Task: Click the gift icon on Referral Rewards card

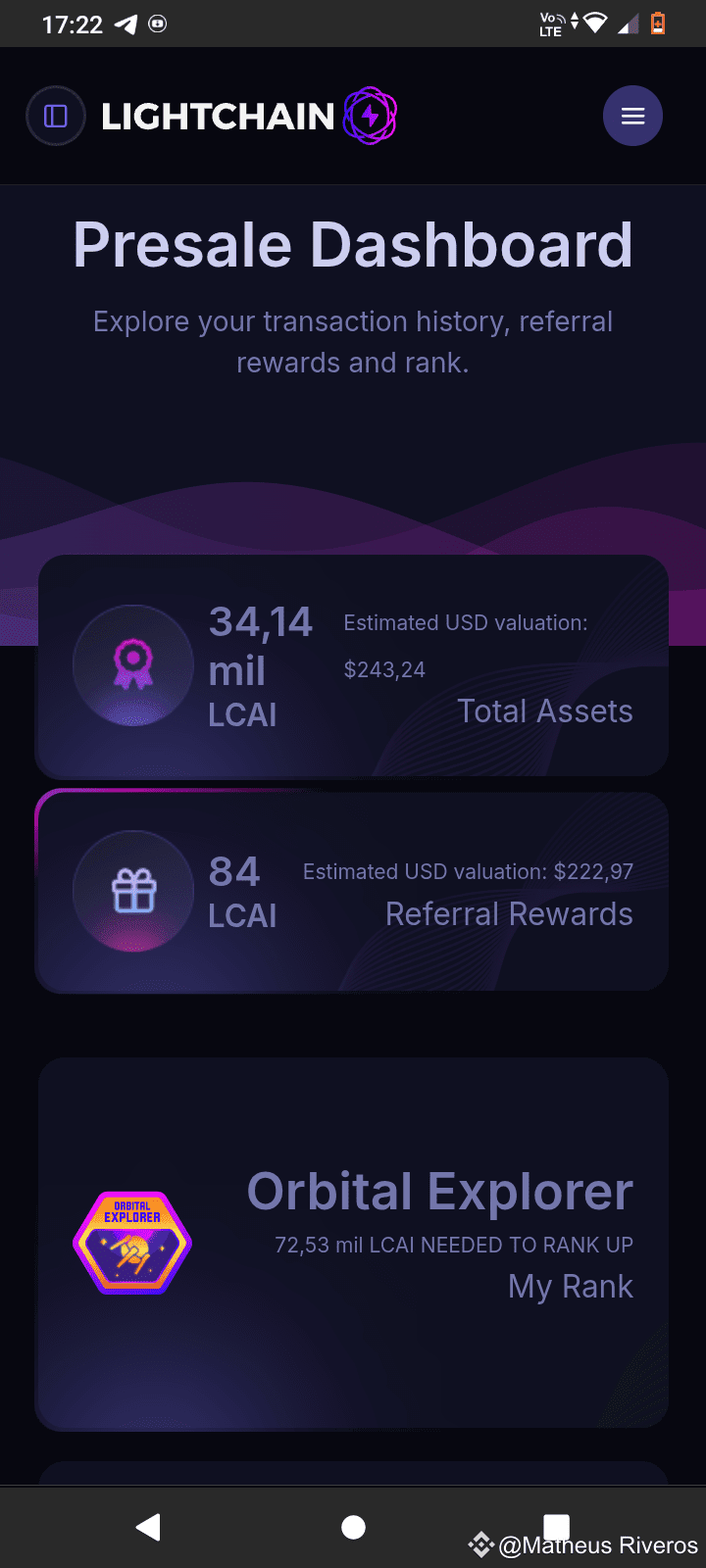Action: click(x=132, y=891)
